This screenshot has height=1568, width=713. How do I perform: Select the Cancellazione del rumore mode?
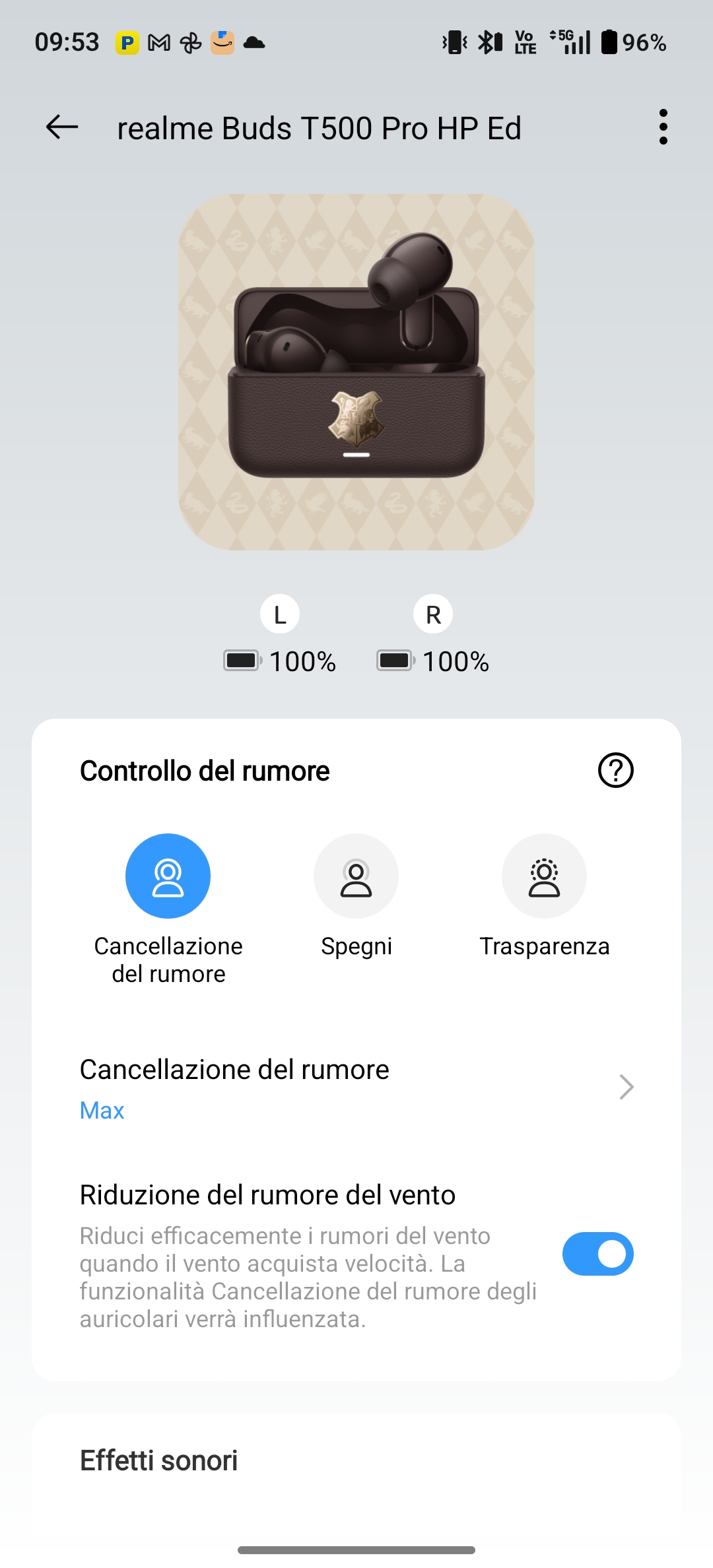point(168,876)
